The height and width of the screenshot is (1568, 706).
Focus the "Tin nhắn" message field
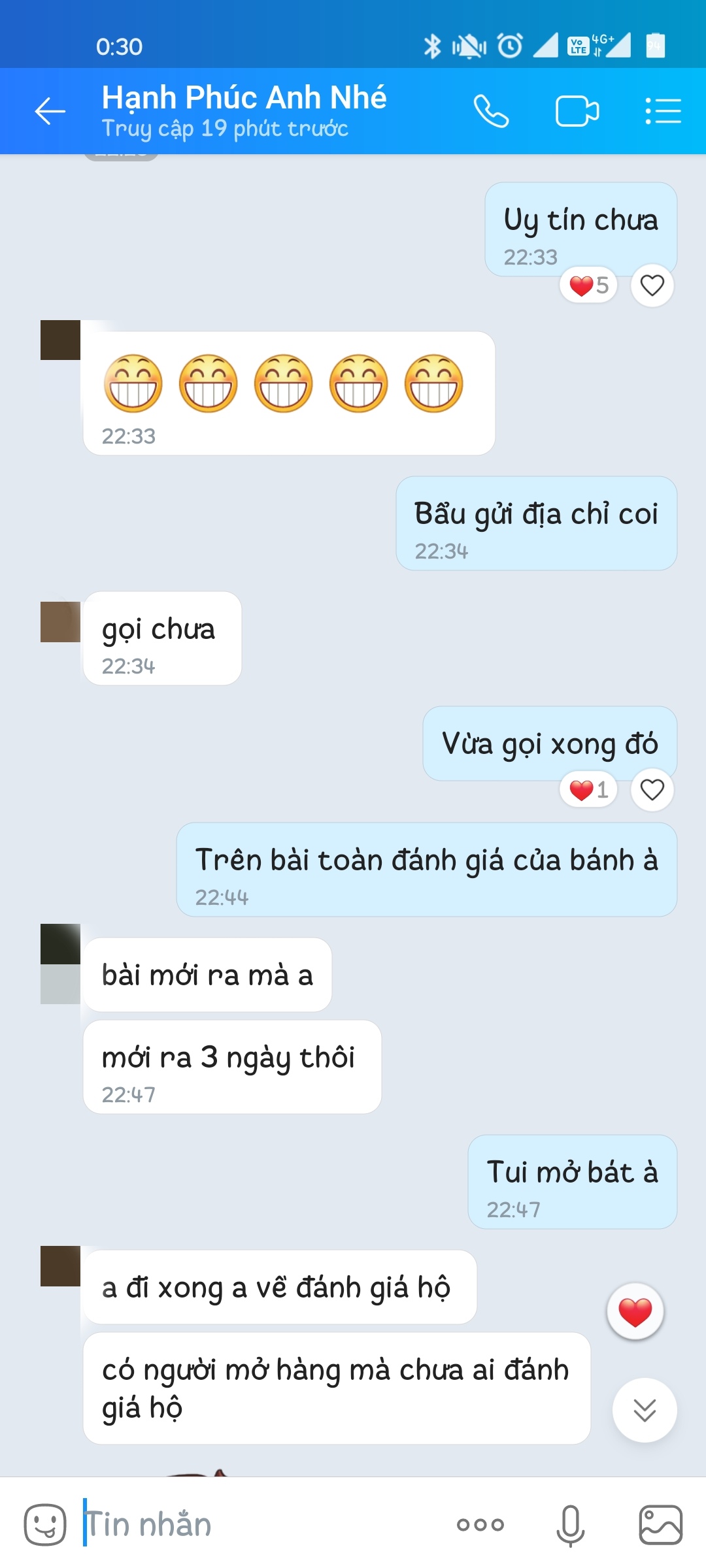coord(261,1525)
